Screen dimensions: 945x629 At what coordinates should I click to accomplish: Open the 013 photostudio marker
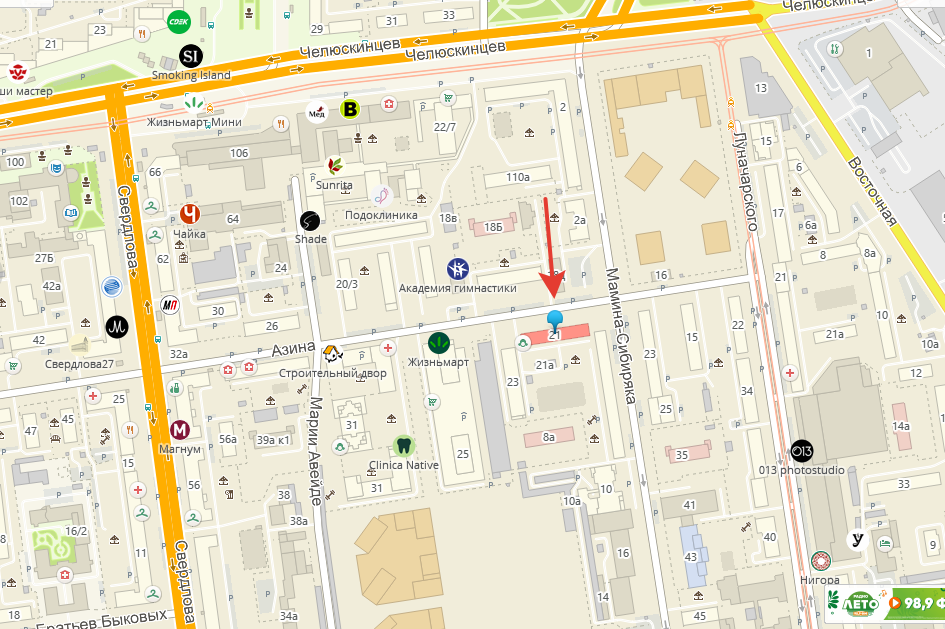(x=801, y=450)
